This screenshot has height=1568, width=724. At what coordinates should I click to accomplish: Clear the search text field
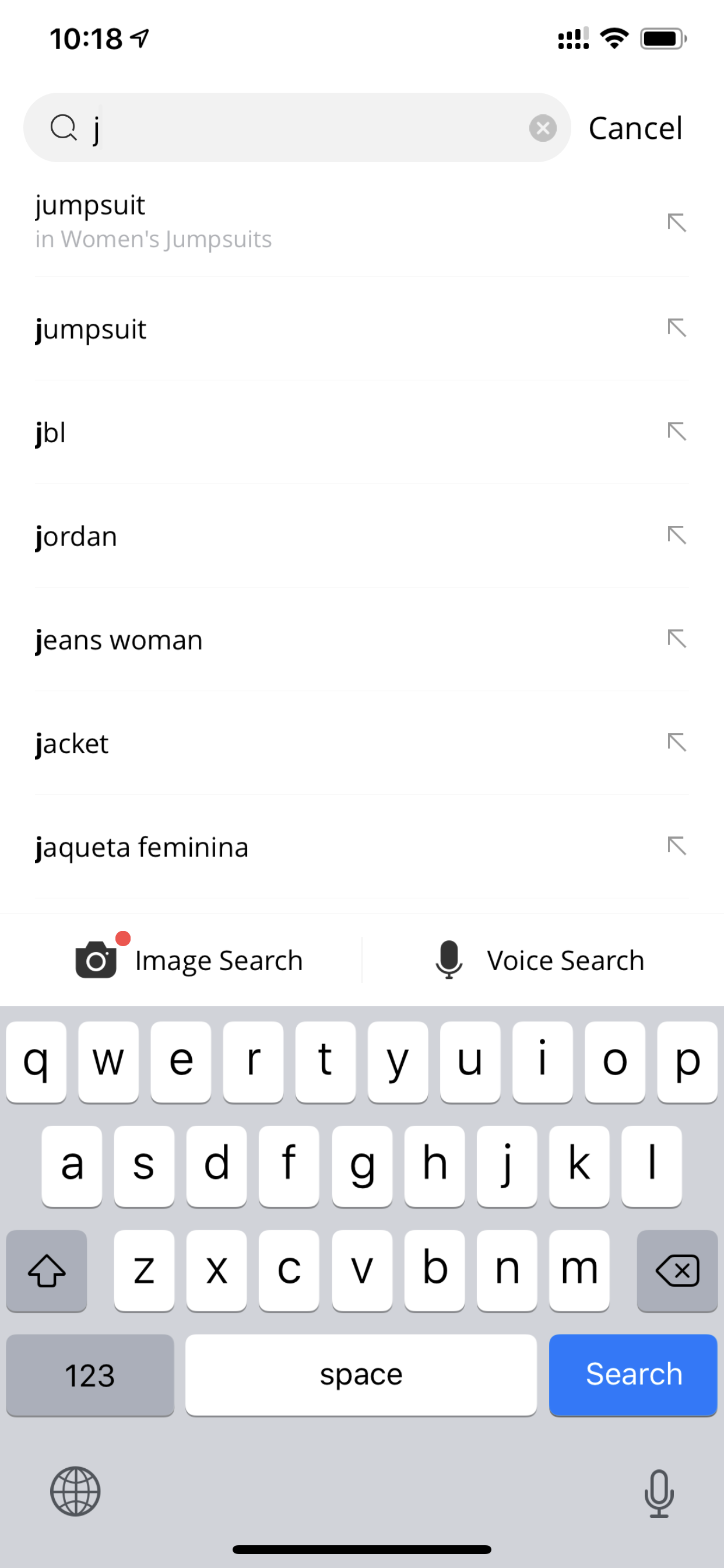click(x=543, y=128)
